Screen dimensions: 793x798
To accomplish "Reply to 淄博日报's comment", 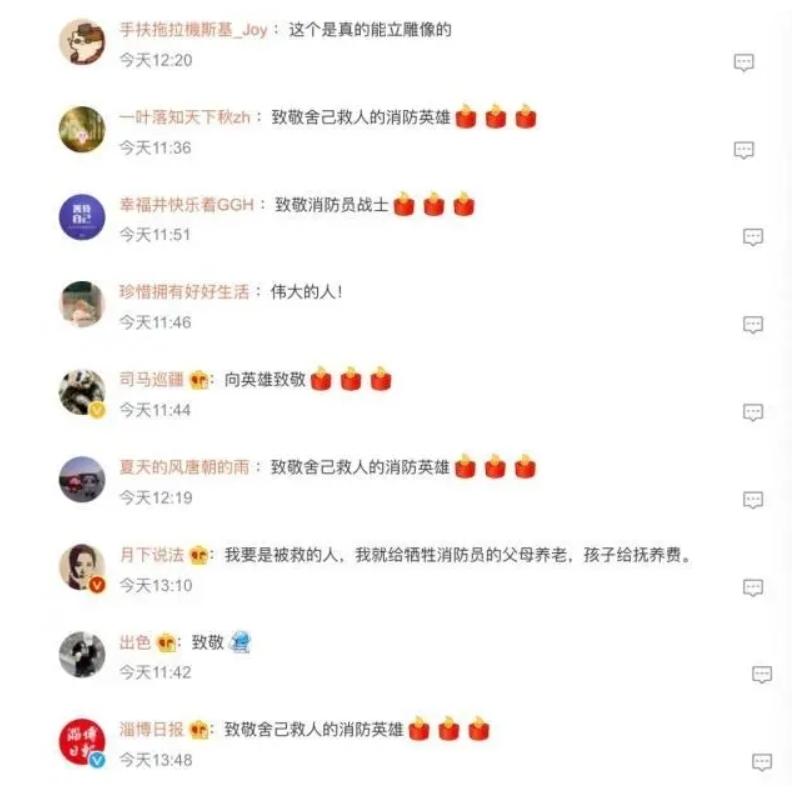I will (x=762, y=762).
